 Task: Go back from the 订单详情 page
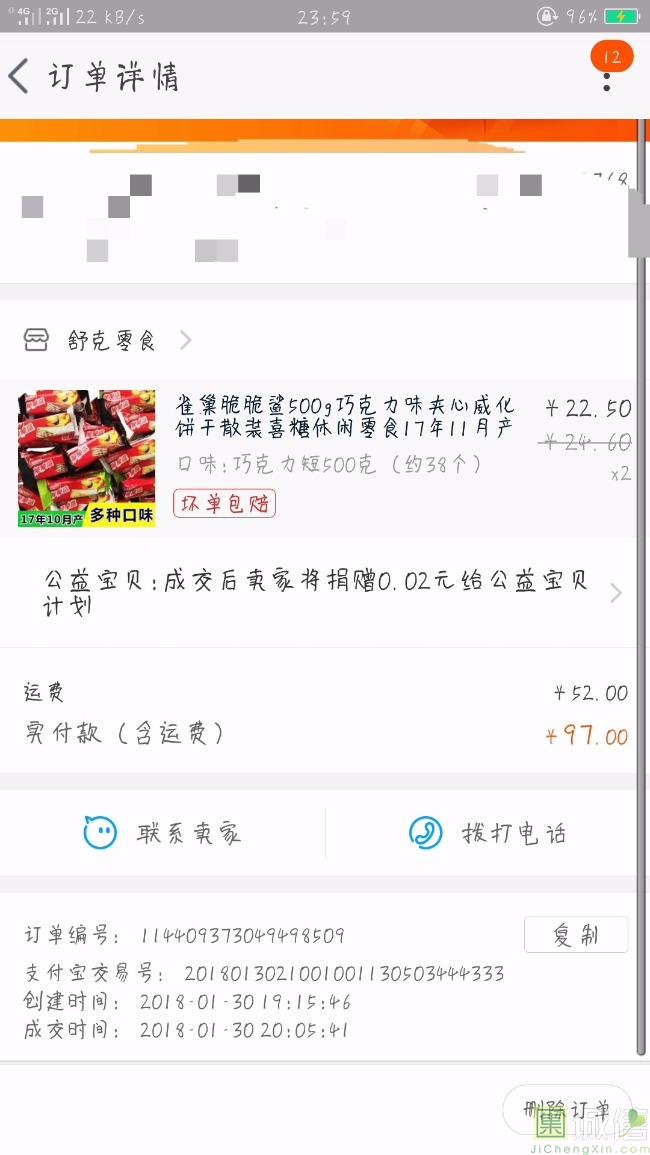20,77
